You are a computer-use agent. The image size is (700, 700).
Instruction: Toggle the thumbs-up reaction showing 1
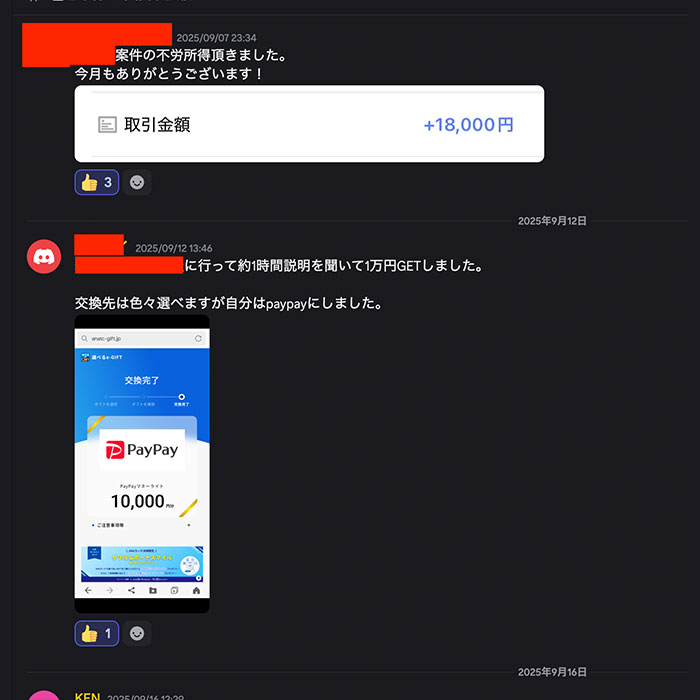(97, 633)
